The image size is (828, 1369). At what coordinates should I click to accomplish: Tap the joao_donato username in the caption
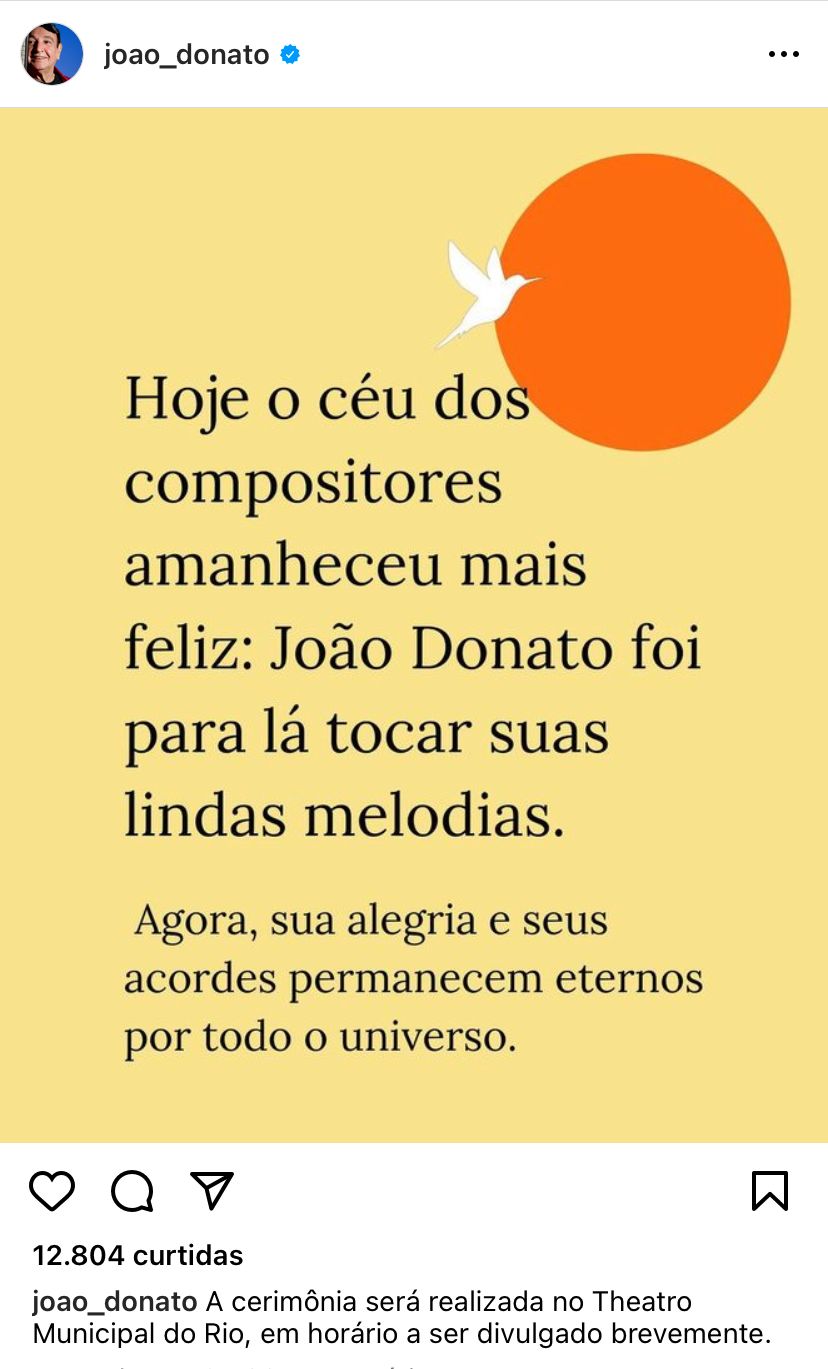tap(115, 1302)
